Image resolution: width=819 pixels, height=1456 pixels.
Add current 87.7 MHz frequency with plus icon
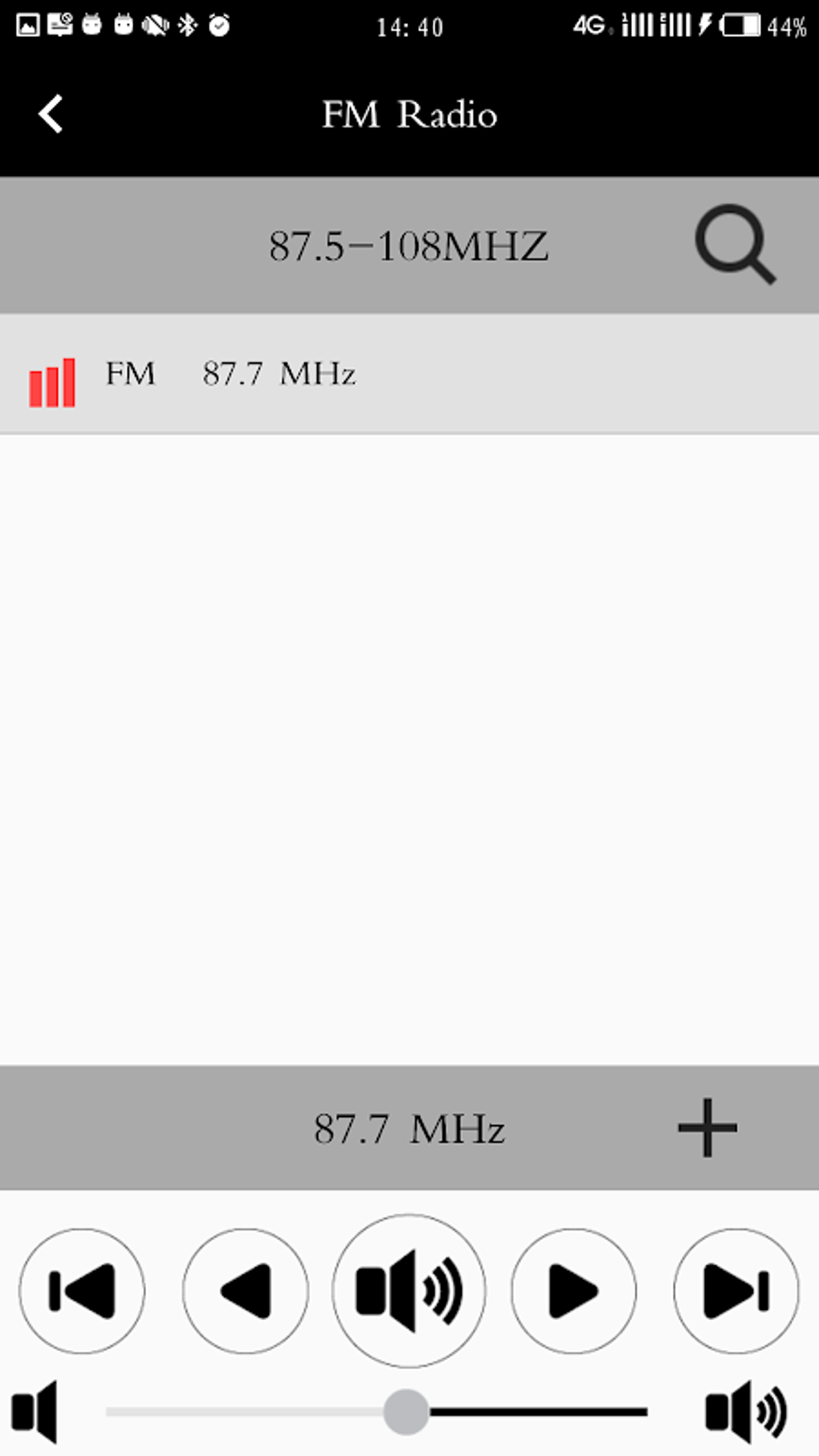point(707,1128)
